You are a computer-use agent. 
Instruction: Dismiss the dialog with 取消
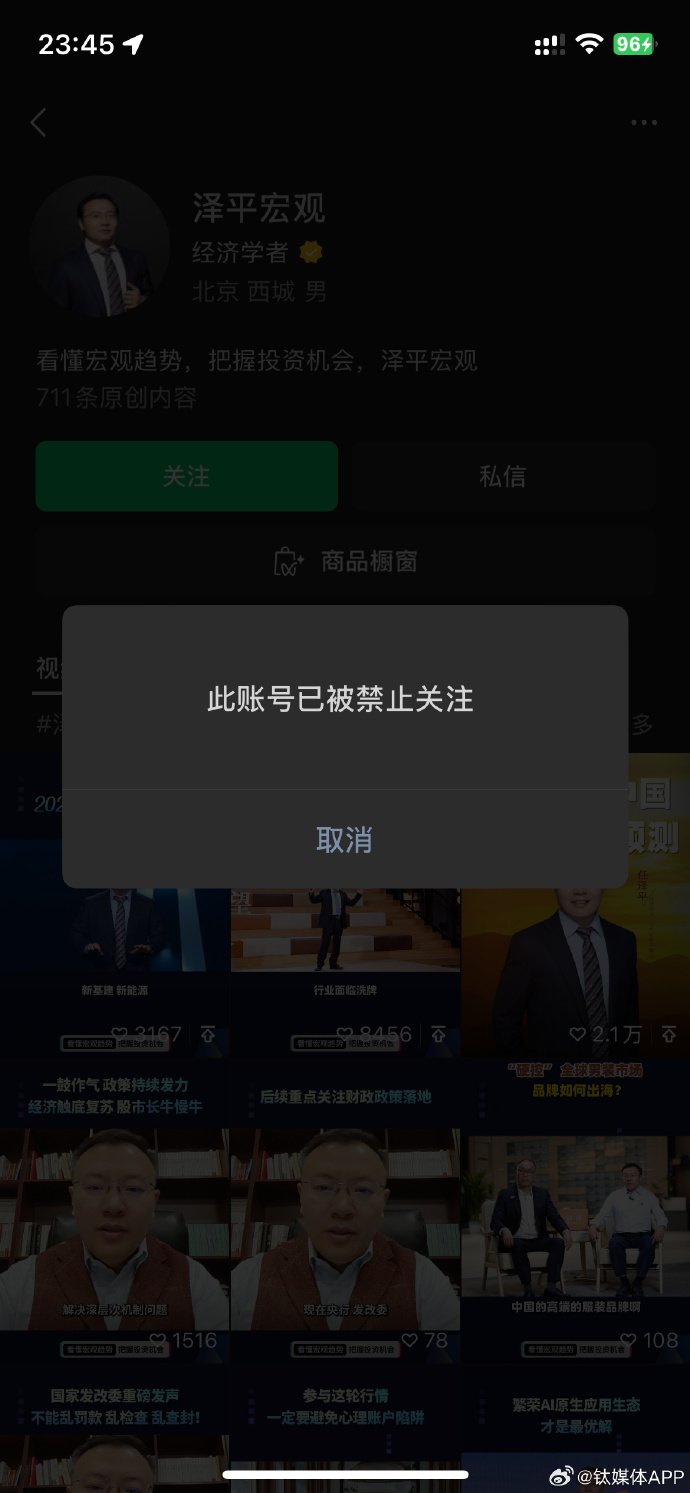tap(344, 840)
